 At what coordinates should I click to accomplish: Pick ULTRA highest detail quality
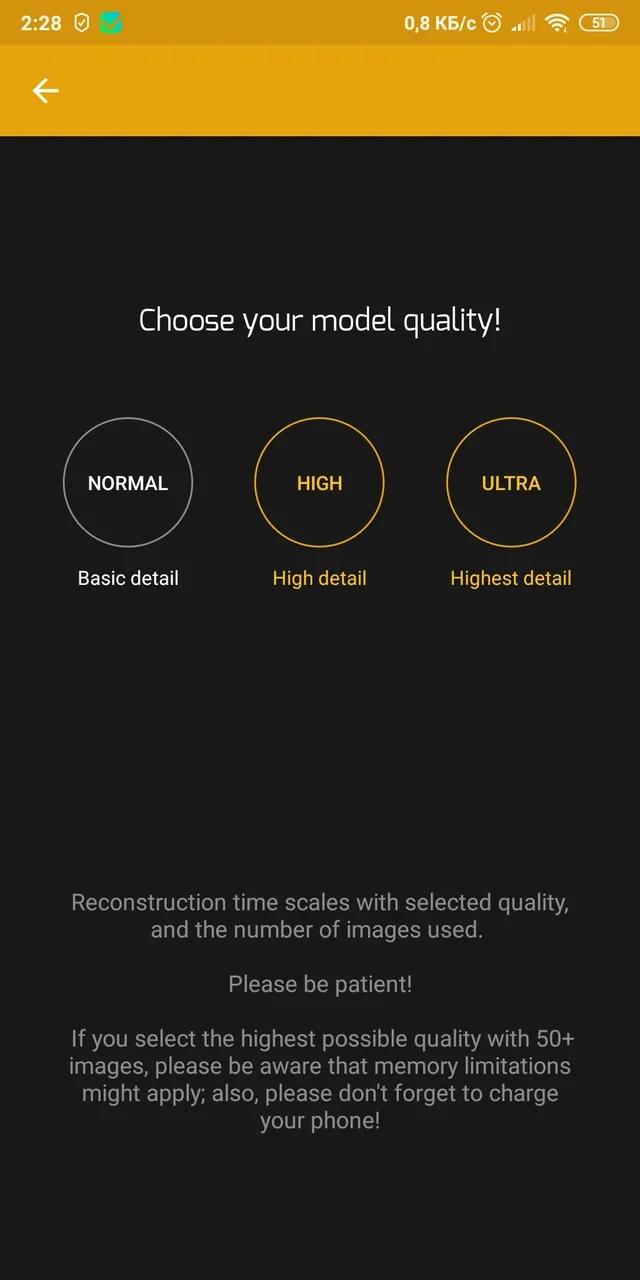pos(511,483)
